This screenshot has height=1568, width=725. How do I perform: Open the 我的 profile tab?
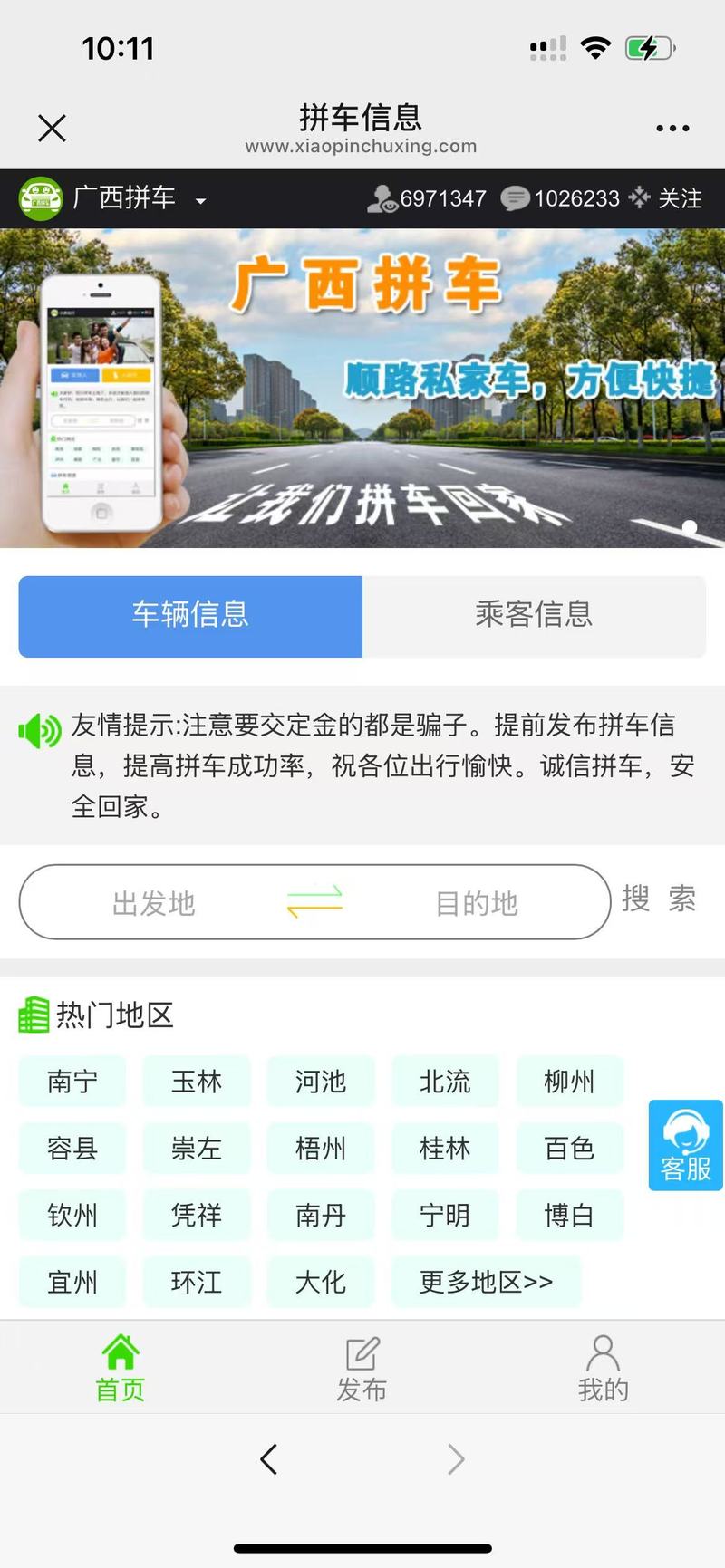[x=604, y=1369]
